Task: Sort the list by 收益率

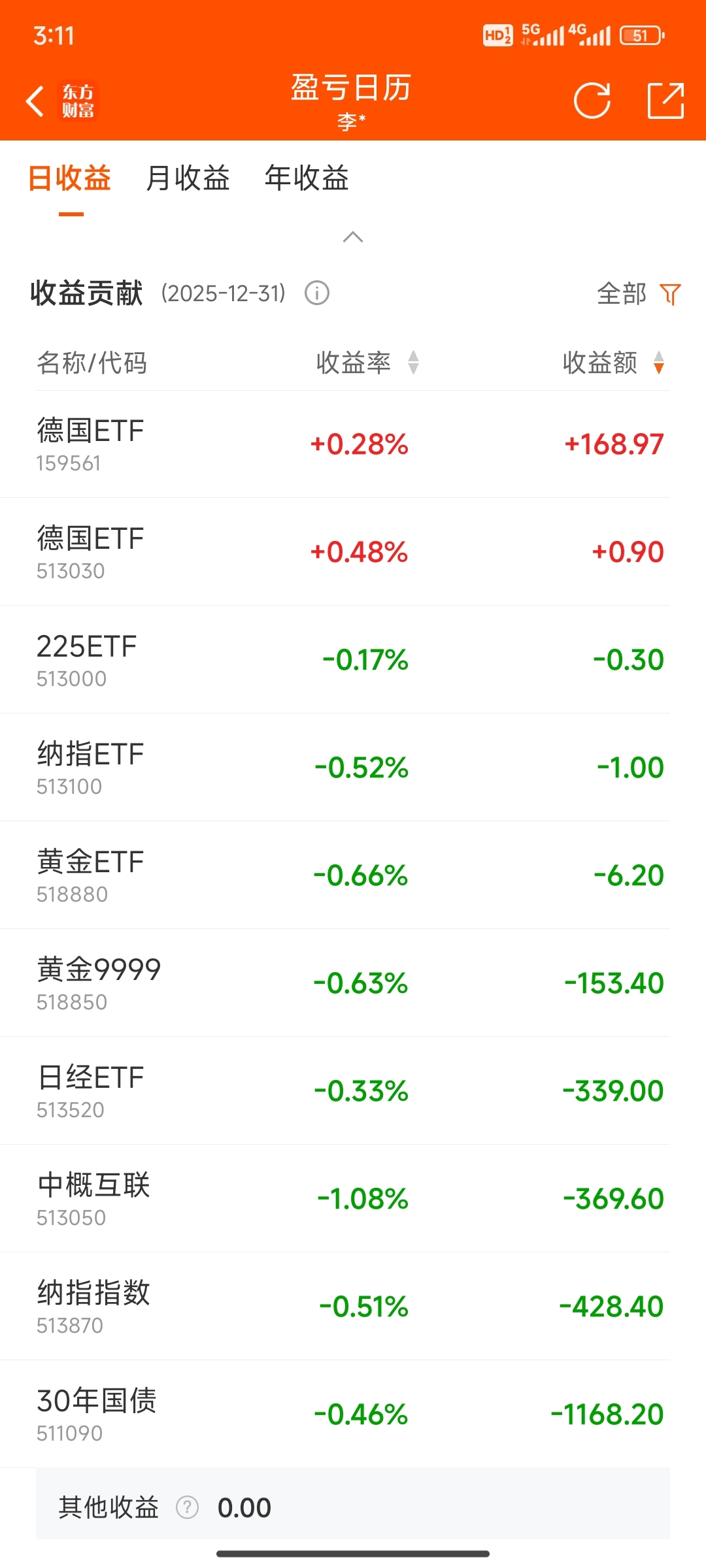Action: pyautogui.click(x=366, y=363)
